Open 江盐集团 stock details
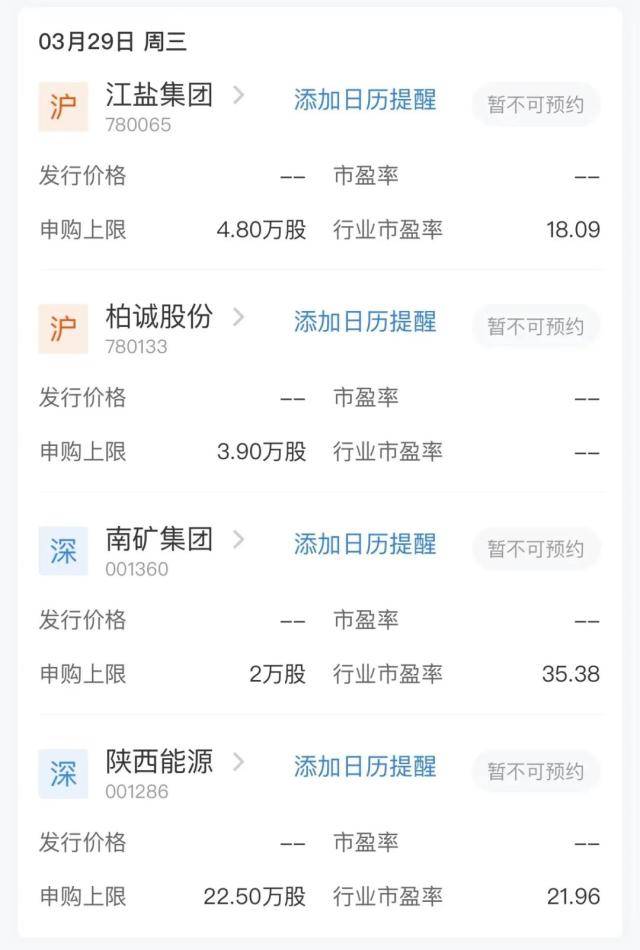This screenshot has height=950, width=640. click(160, 97)
